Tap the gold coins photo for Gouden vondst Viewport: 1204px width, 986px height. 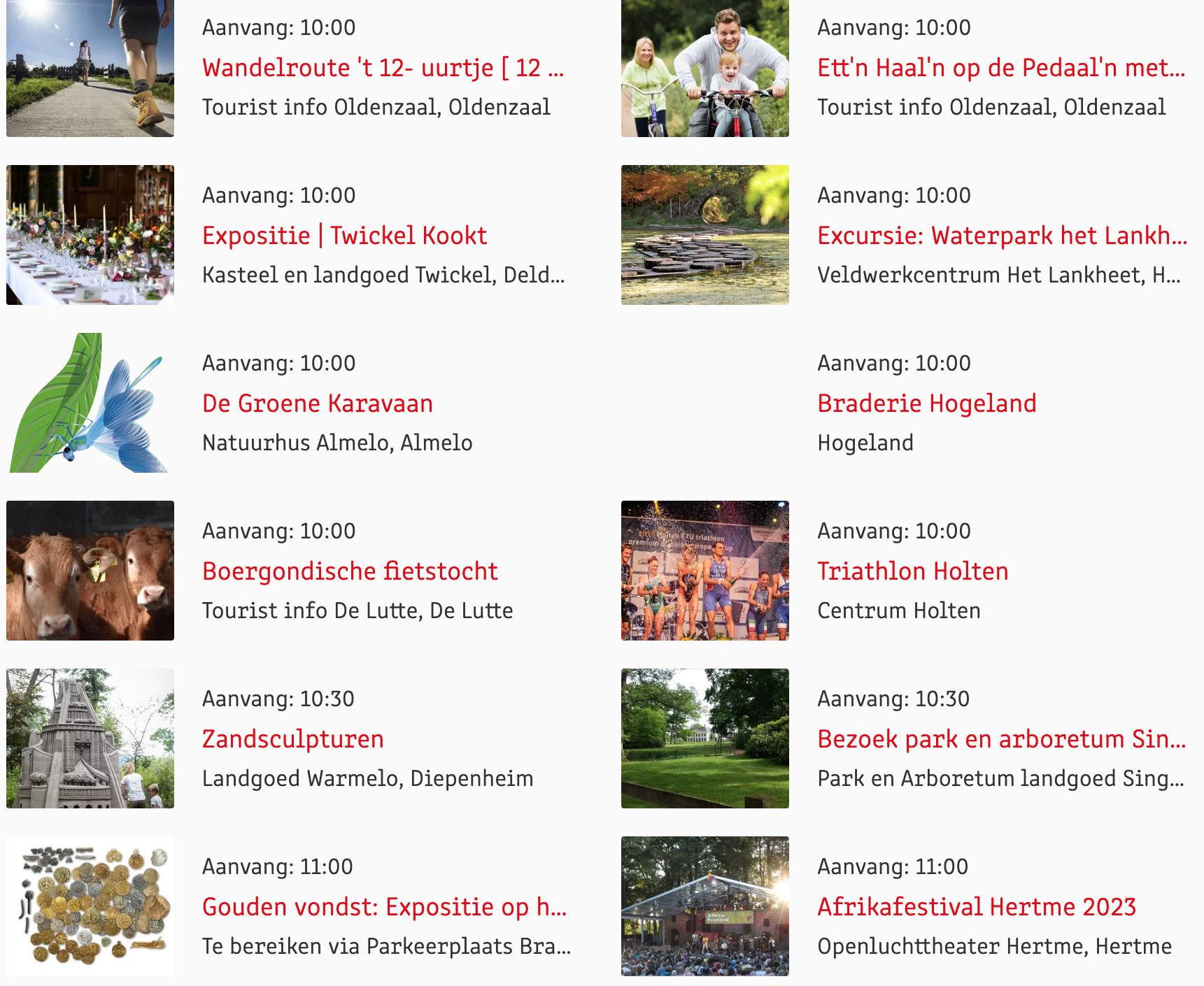tap(90, 906)
